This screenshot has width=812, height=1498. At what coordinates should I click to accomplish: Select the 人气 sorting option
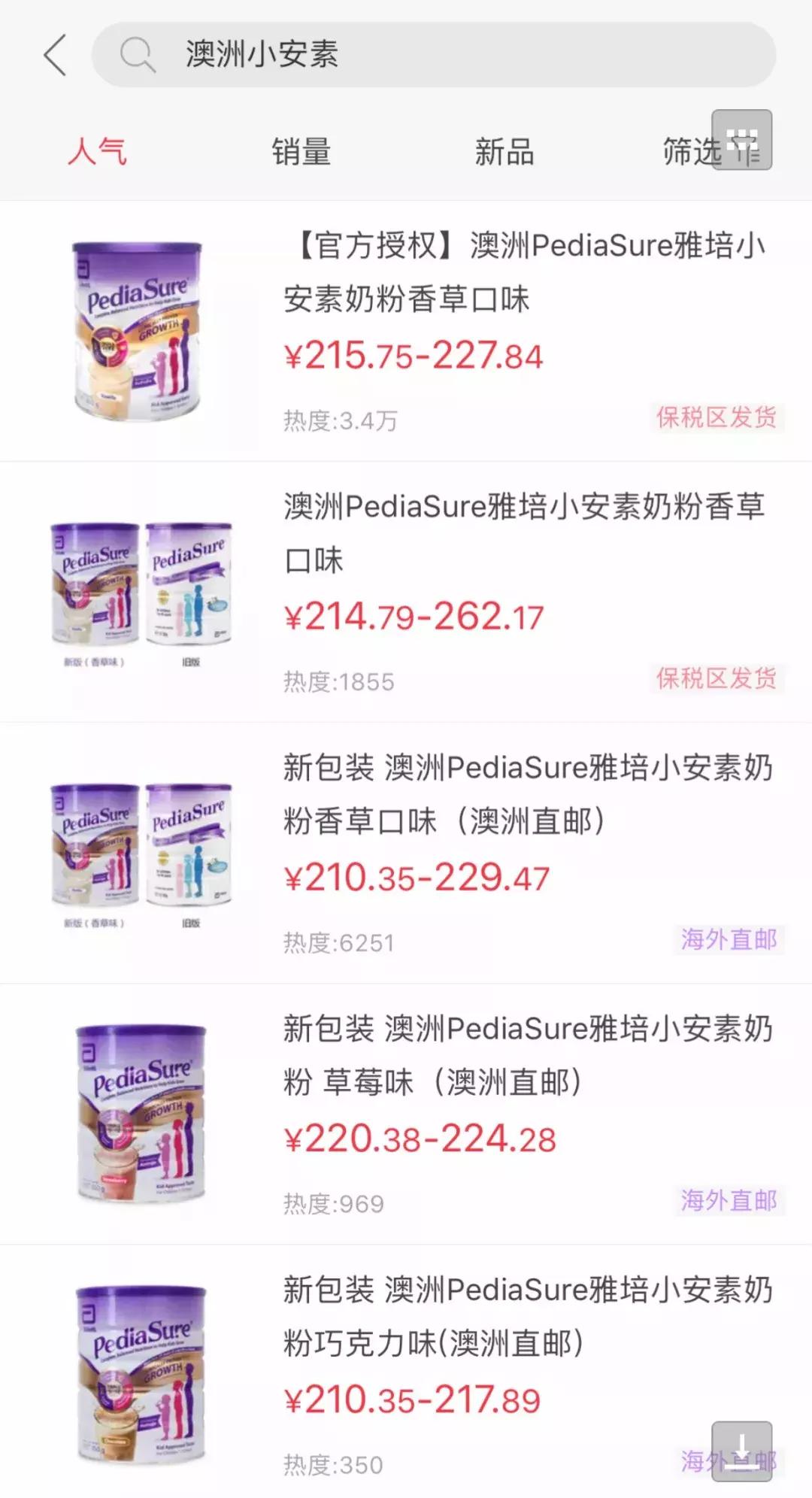96,152
